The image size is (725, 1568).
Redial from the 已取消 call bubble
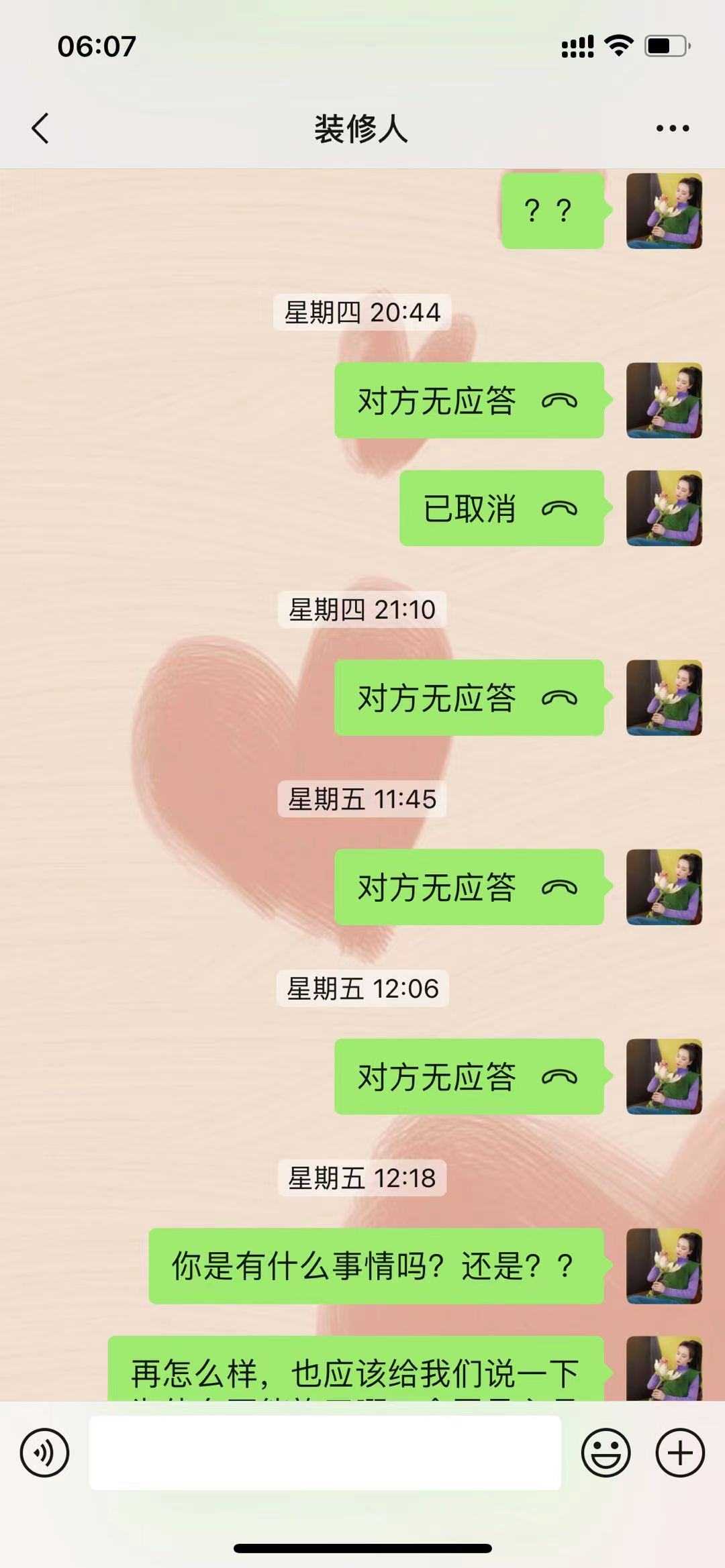501,508
